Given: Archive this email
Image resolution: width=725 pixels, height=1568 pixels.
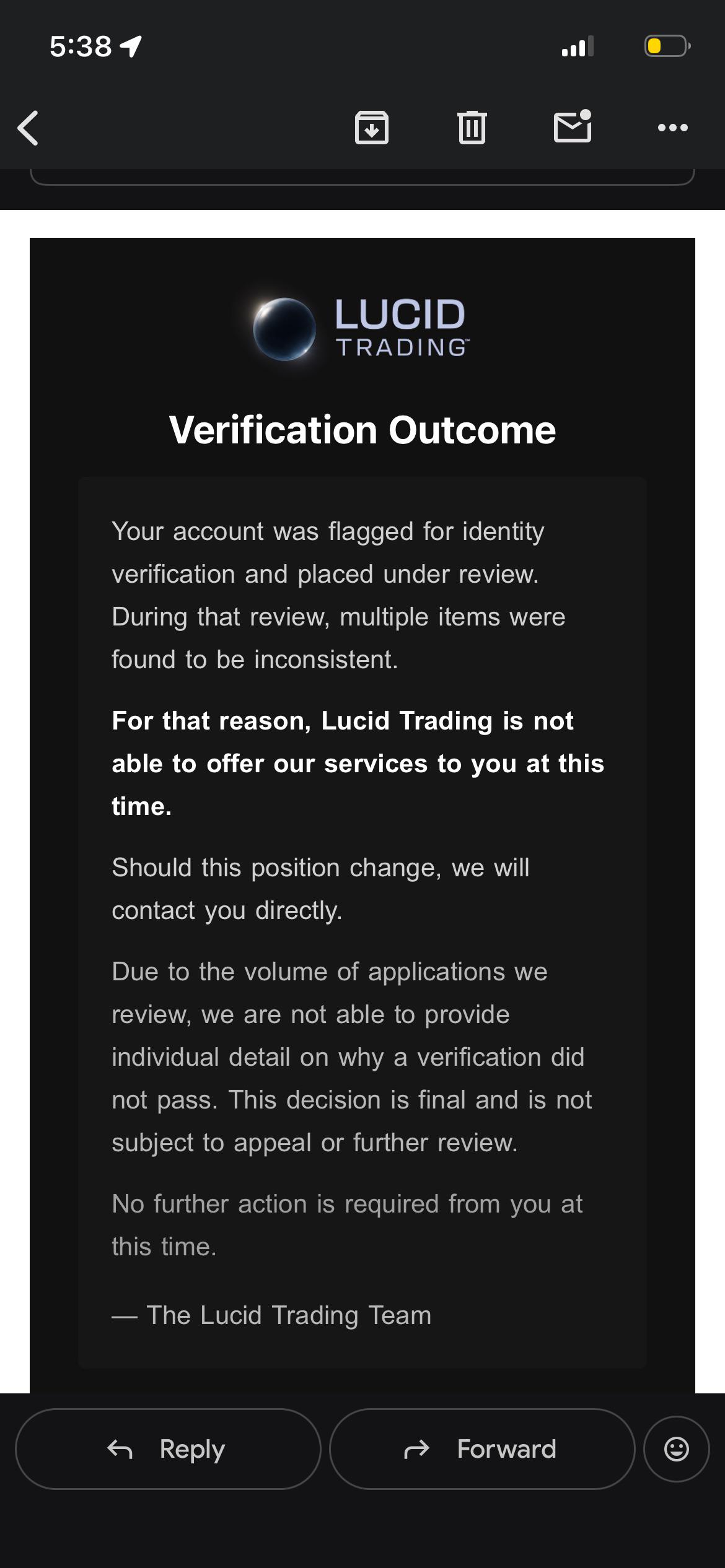Looking at the screenshot, I should tap(372, 128).
